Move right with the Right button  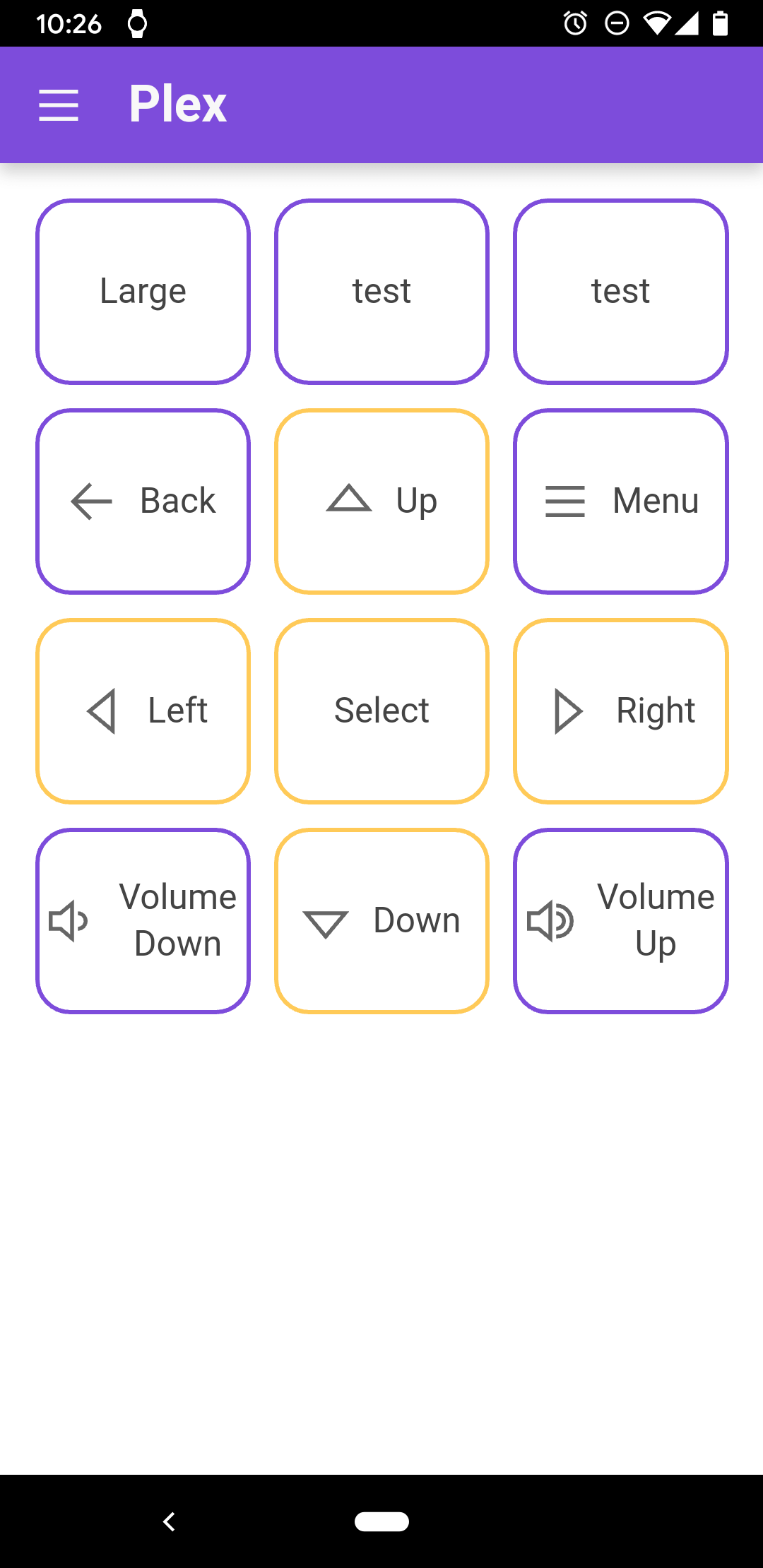click(x=620, y=711)
